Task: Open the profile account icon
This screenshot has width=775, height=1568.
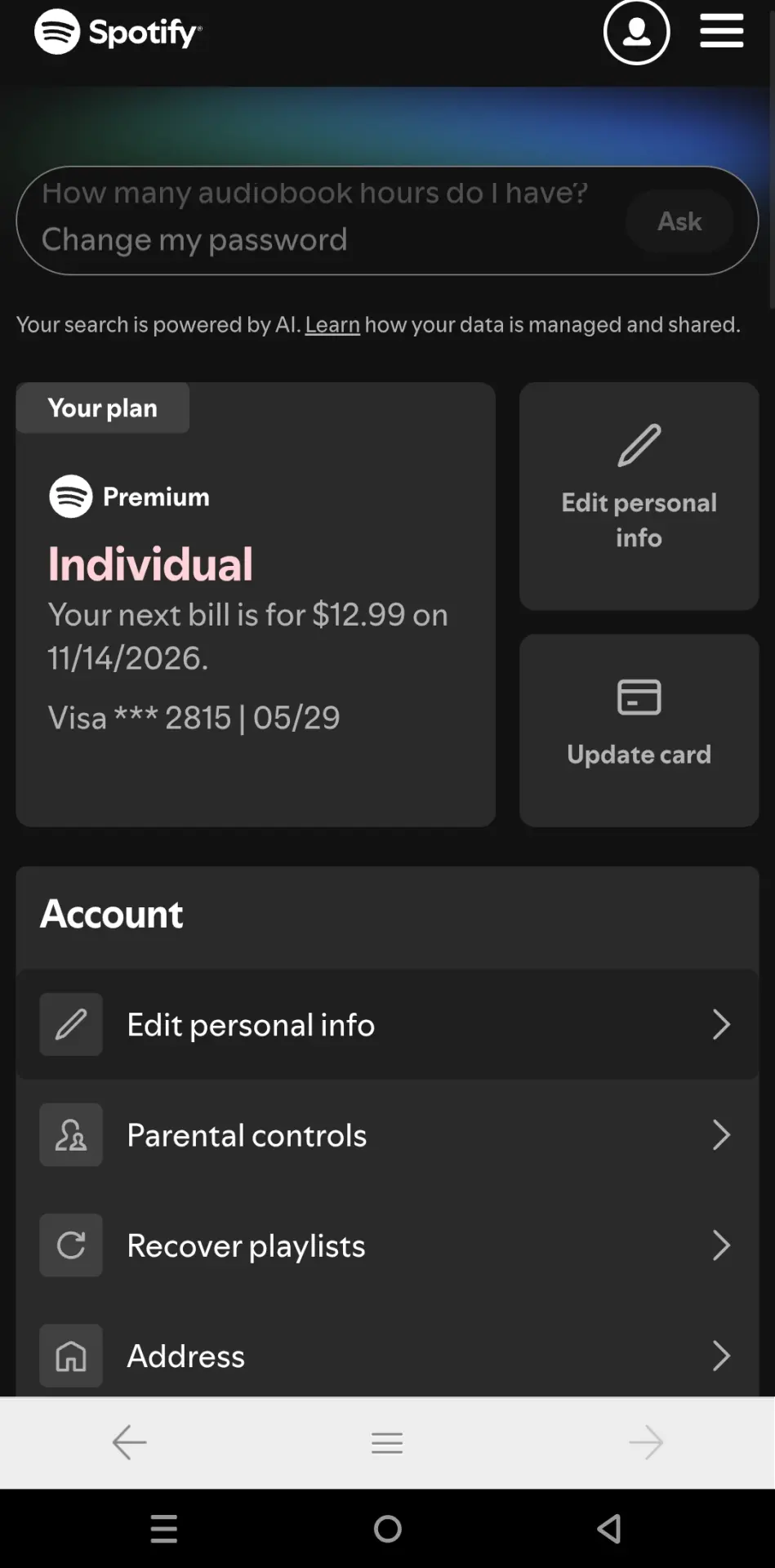Action: pyautogui.click(x=636, y=32)
